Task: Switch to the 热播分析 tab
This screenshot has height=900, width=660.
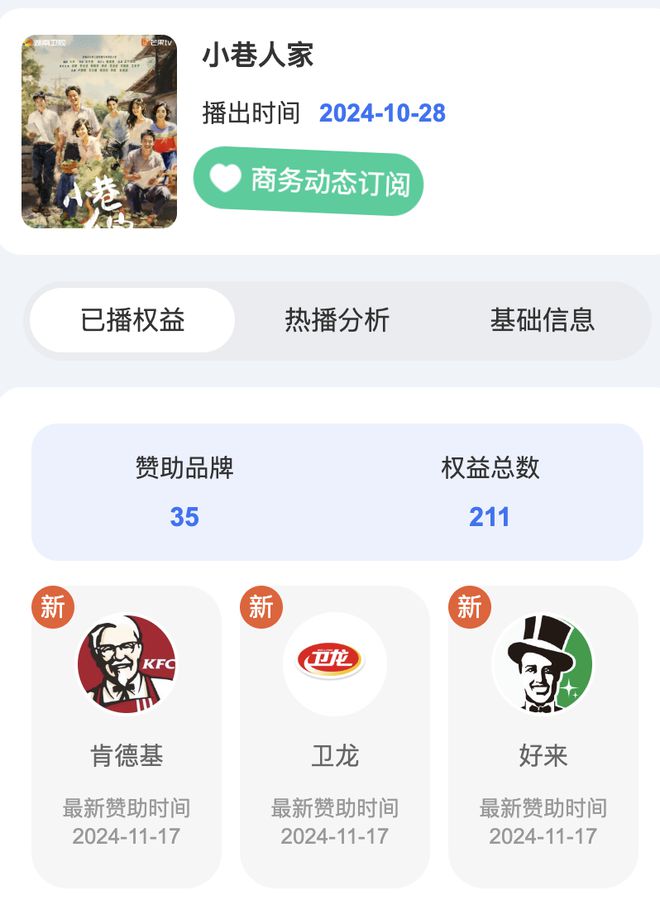Action: pyautogui.click(x=337, y=320)
